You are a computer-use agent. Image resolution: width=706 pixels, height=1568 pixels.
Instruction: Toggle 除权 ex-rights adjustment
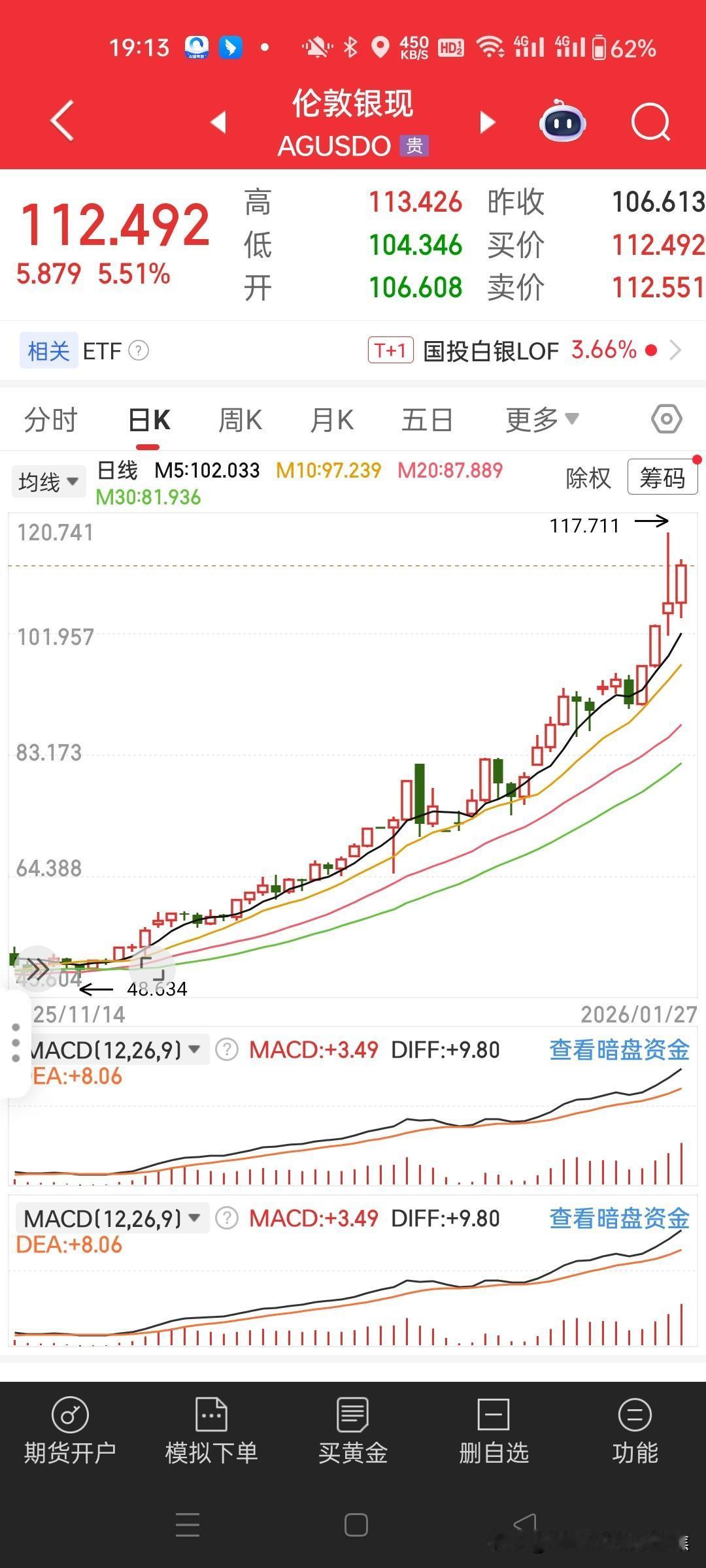click(587, 478)
